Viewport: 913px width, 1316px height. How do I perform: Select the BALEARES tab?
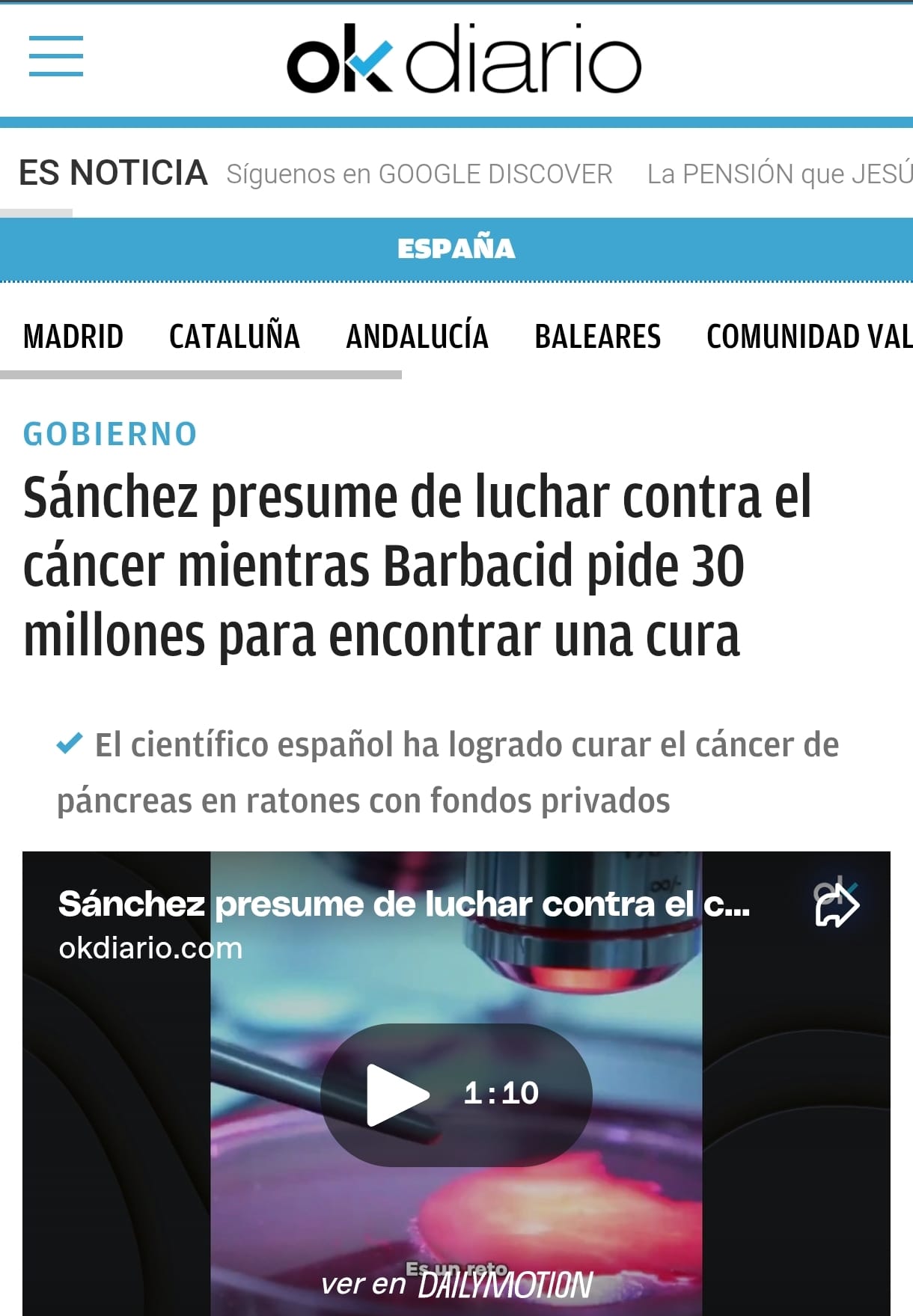pyautogui.click(x=597, y=337)
